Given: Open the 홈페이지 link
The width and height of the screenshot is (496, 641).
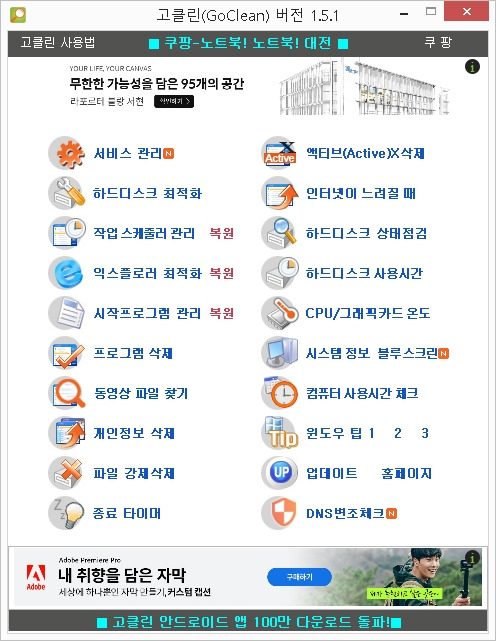Looking at the screenshot, I should click(x=406, y=473).
